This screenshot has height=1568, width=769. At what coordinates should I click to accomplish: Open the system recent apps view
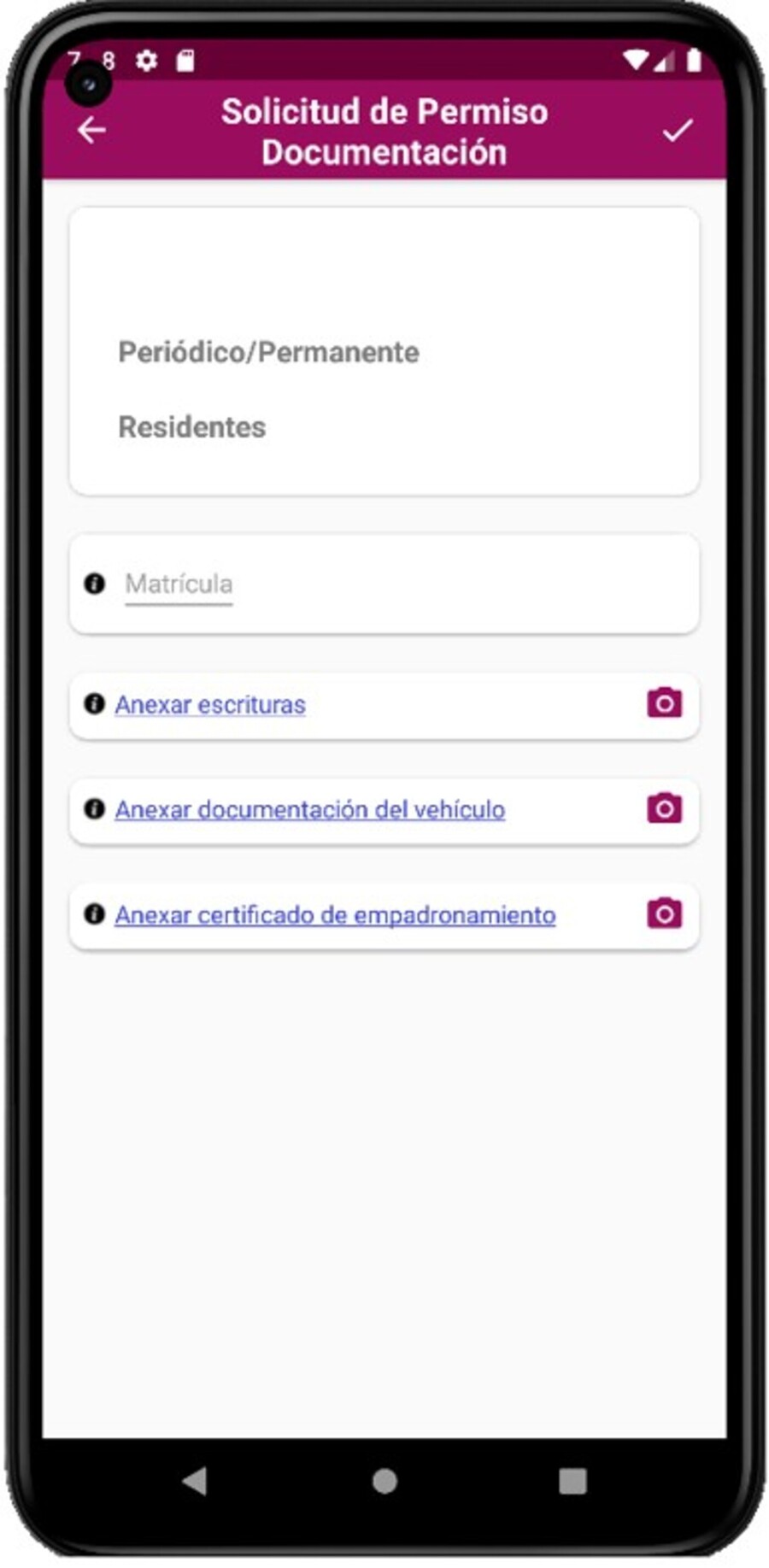(x=572, y=1481)
